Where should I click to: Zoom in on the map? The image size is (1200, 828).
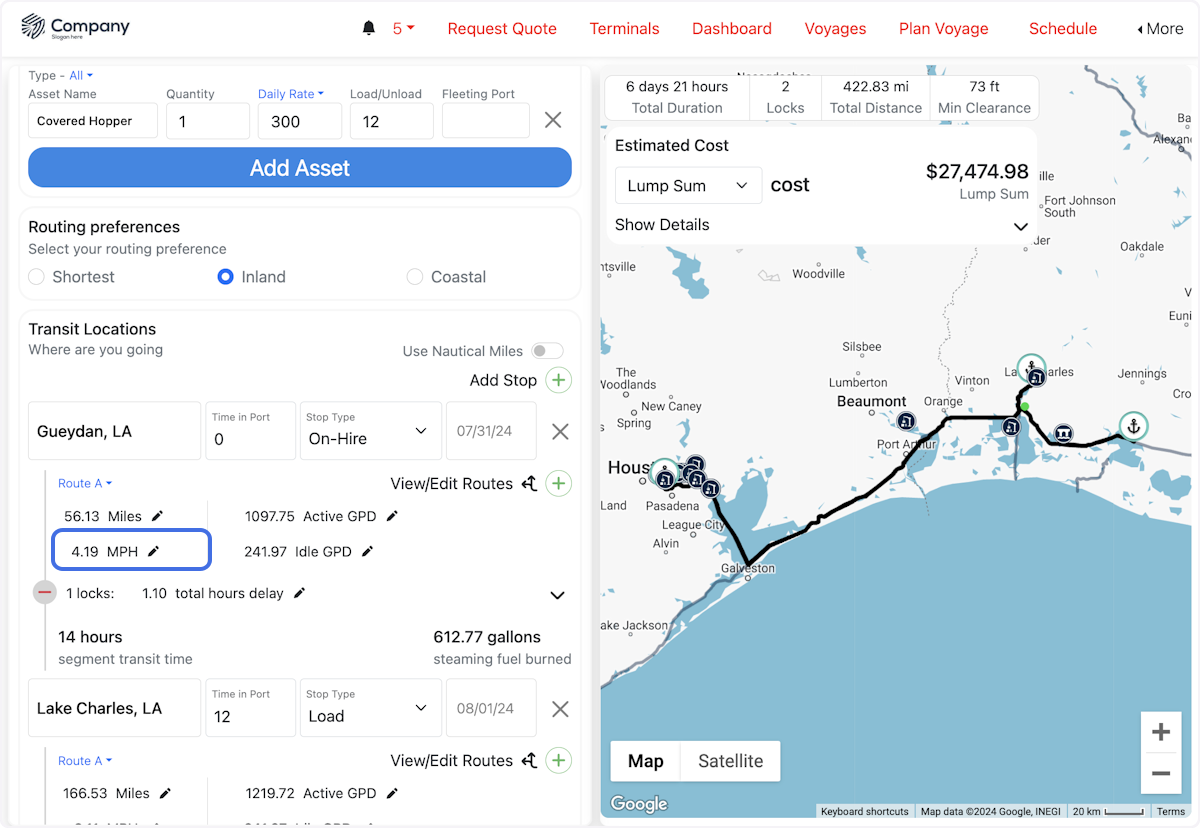[x=1160, y=732]
